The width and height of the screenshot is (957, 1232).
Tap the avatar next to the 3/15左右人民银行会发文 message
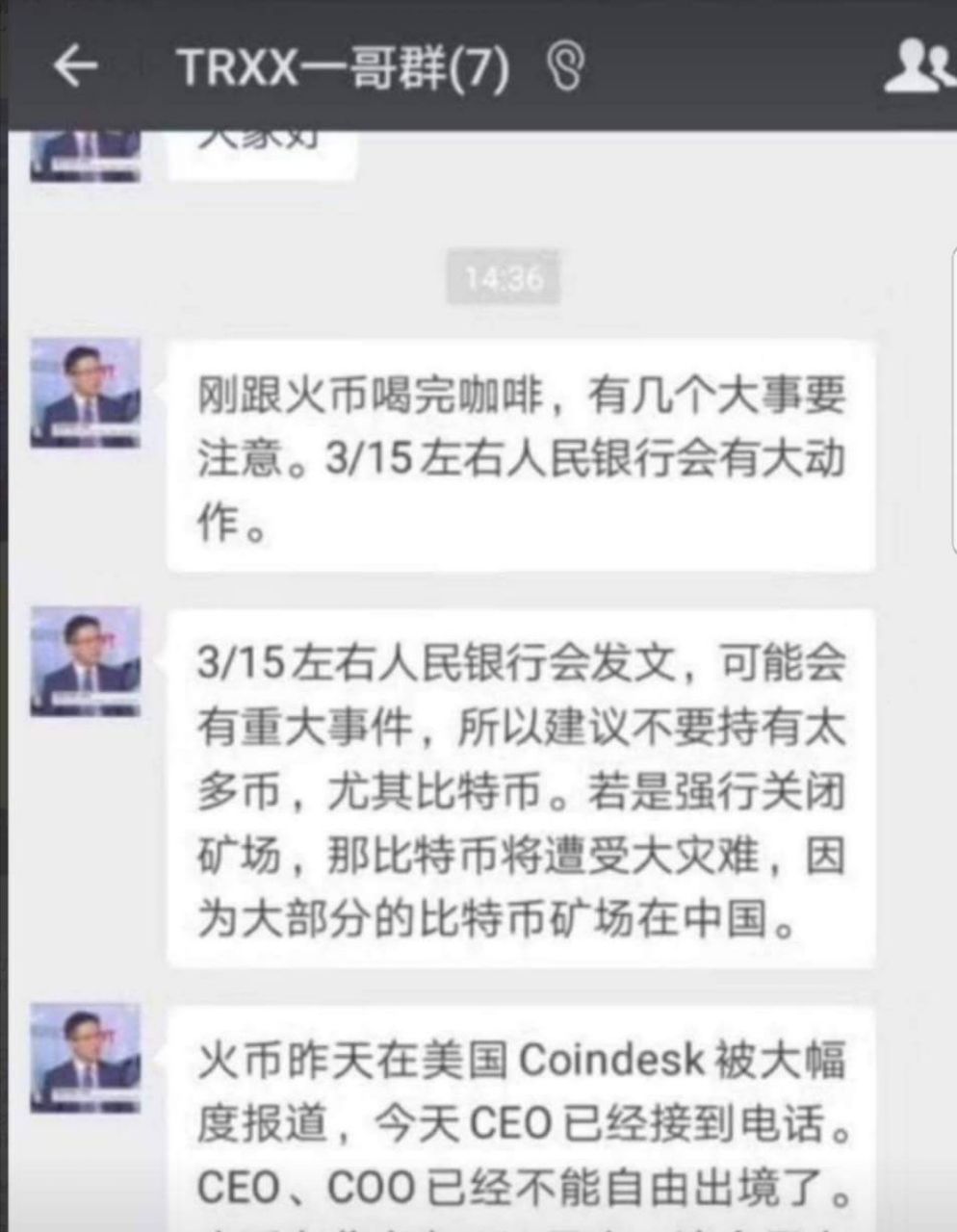pyautogui.click(x=85, y=661)
